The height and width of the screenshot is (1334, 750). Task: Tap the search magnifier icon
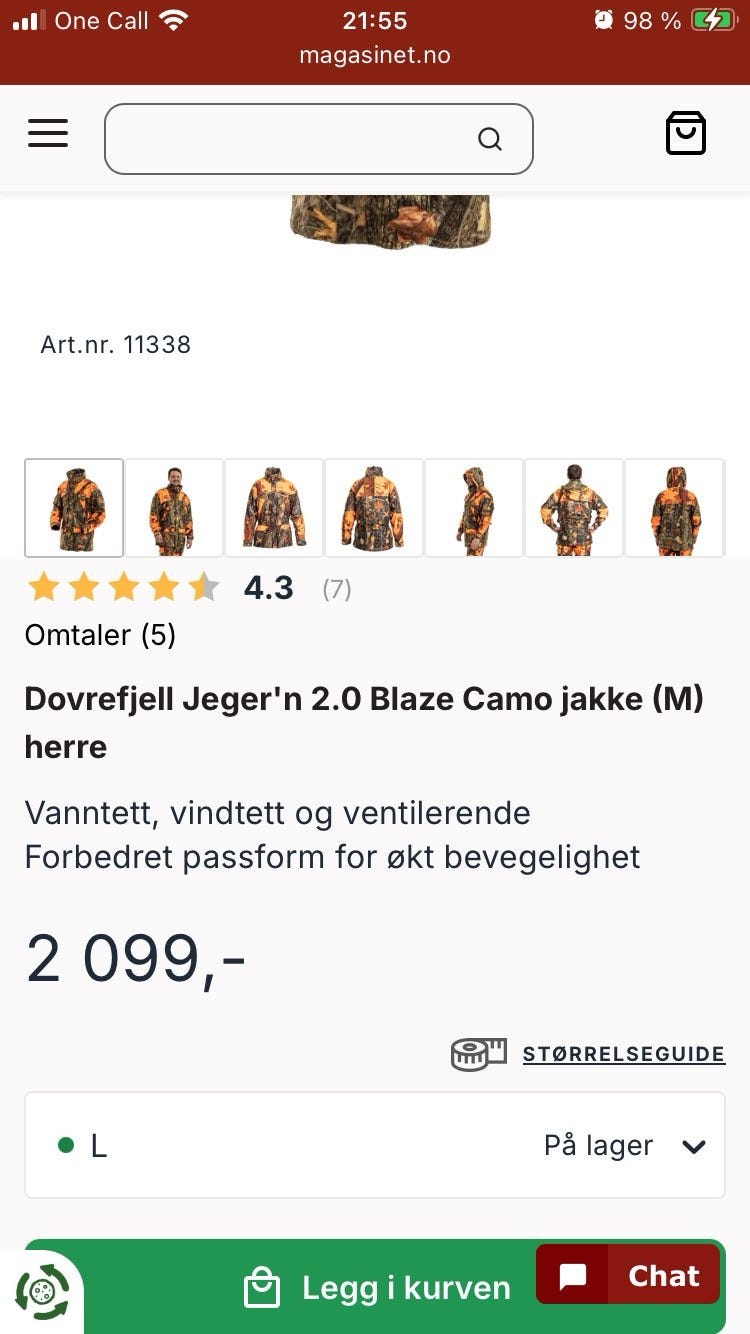click(x=489, y=138)
